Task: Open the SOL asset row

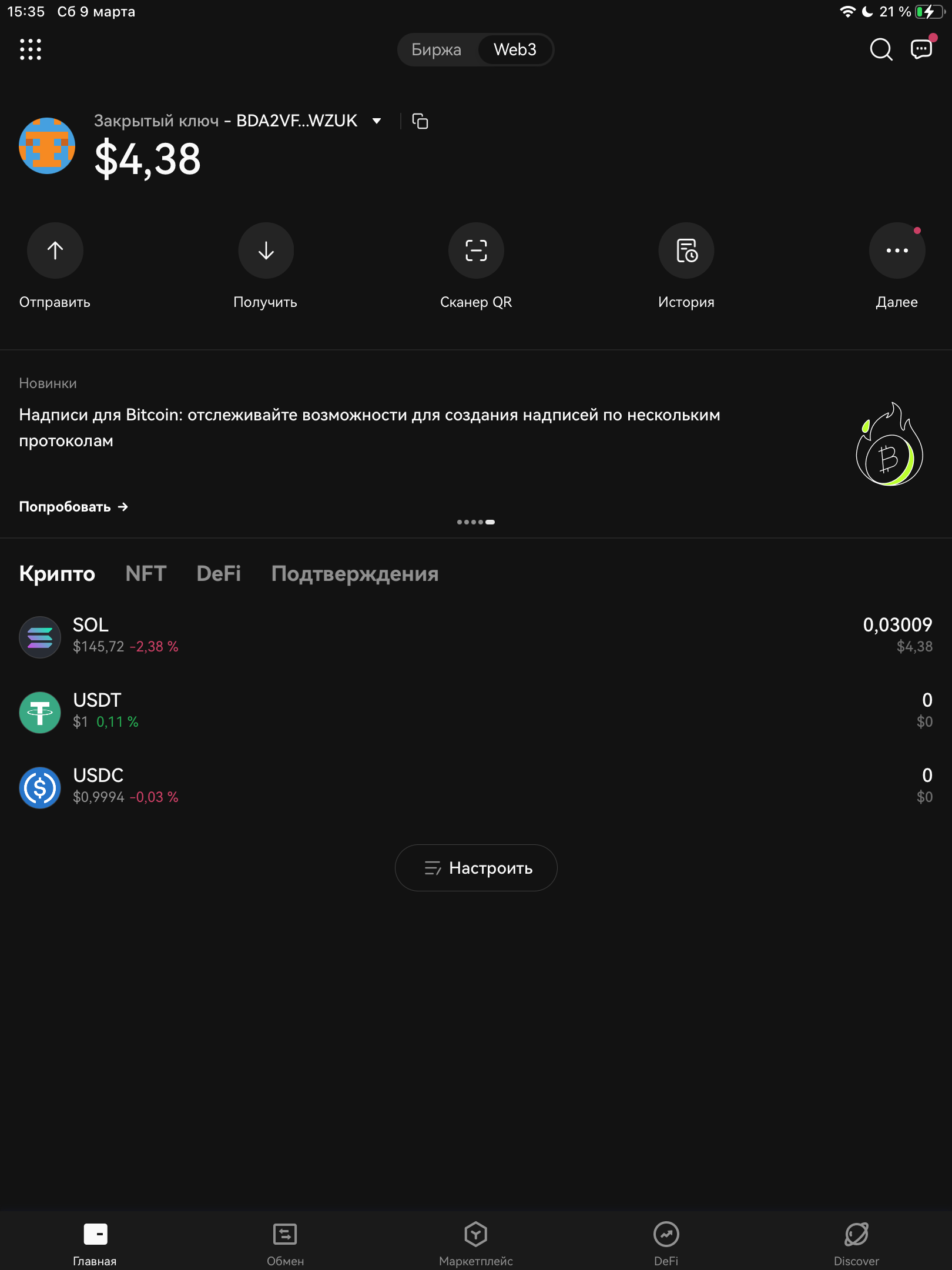Action: point(476,636)
